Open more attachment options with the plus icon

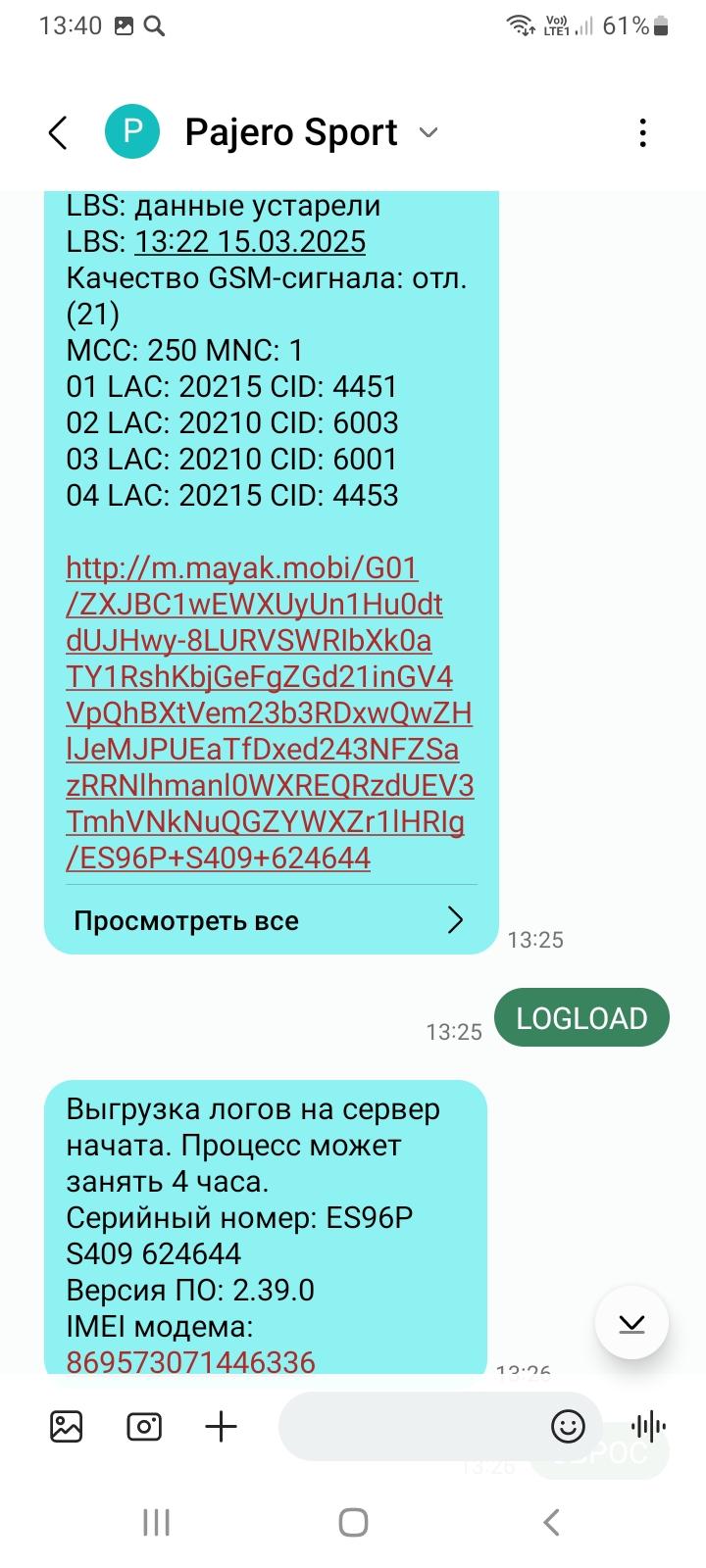click(221, 1426)
